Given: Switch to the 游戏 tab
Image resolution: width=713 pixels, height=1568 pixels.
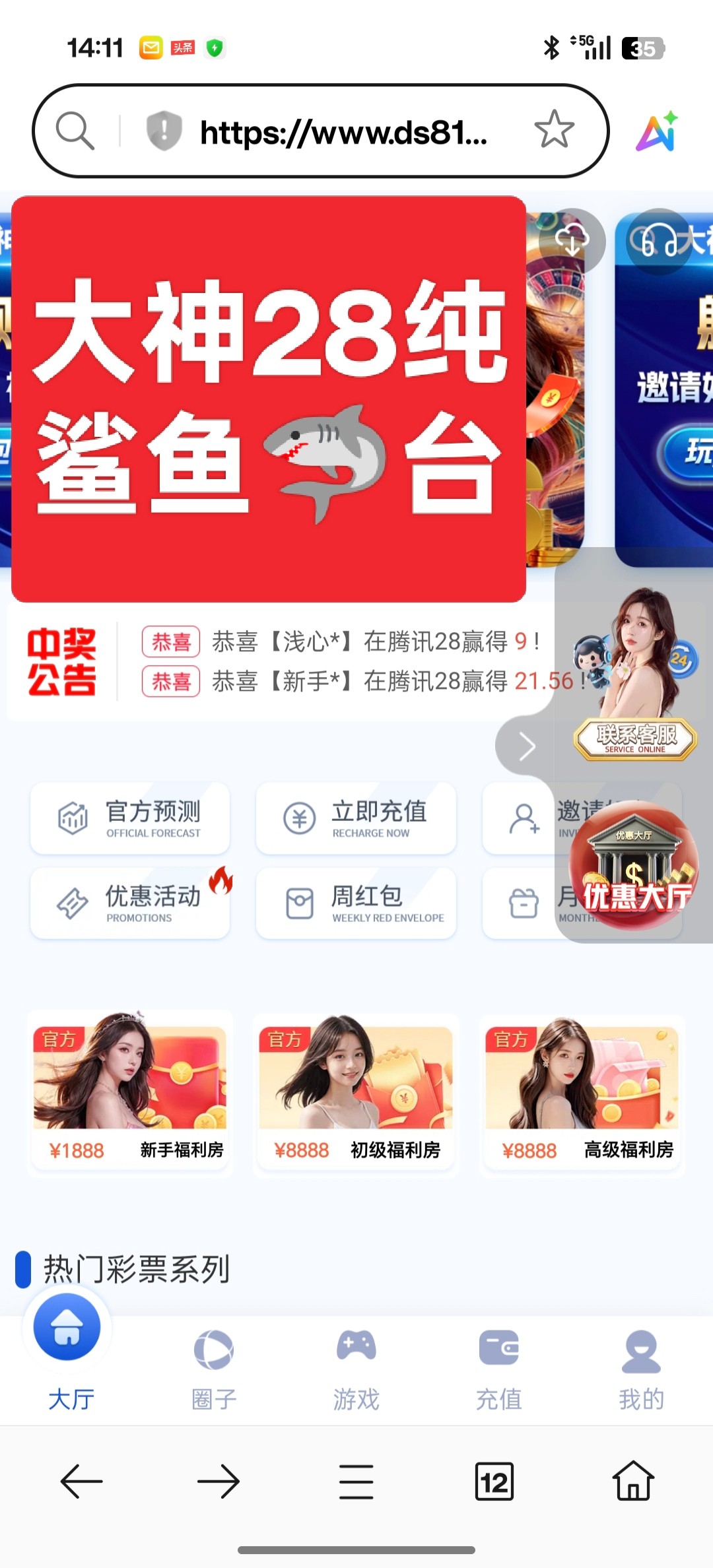Looking at the screenshot, I should pos(356,1369).
